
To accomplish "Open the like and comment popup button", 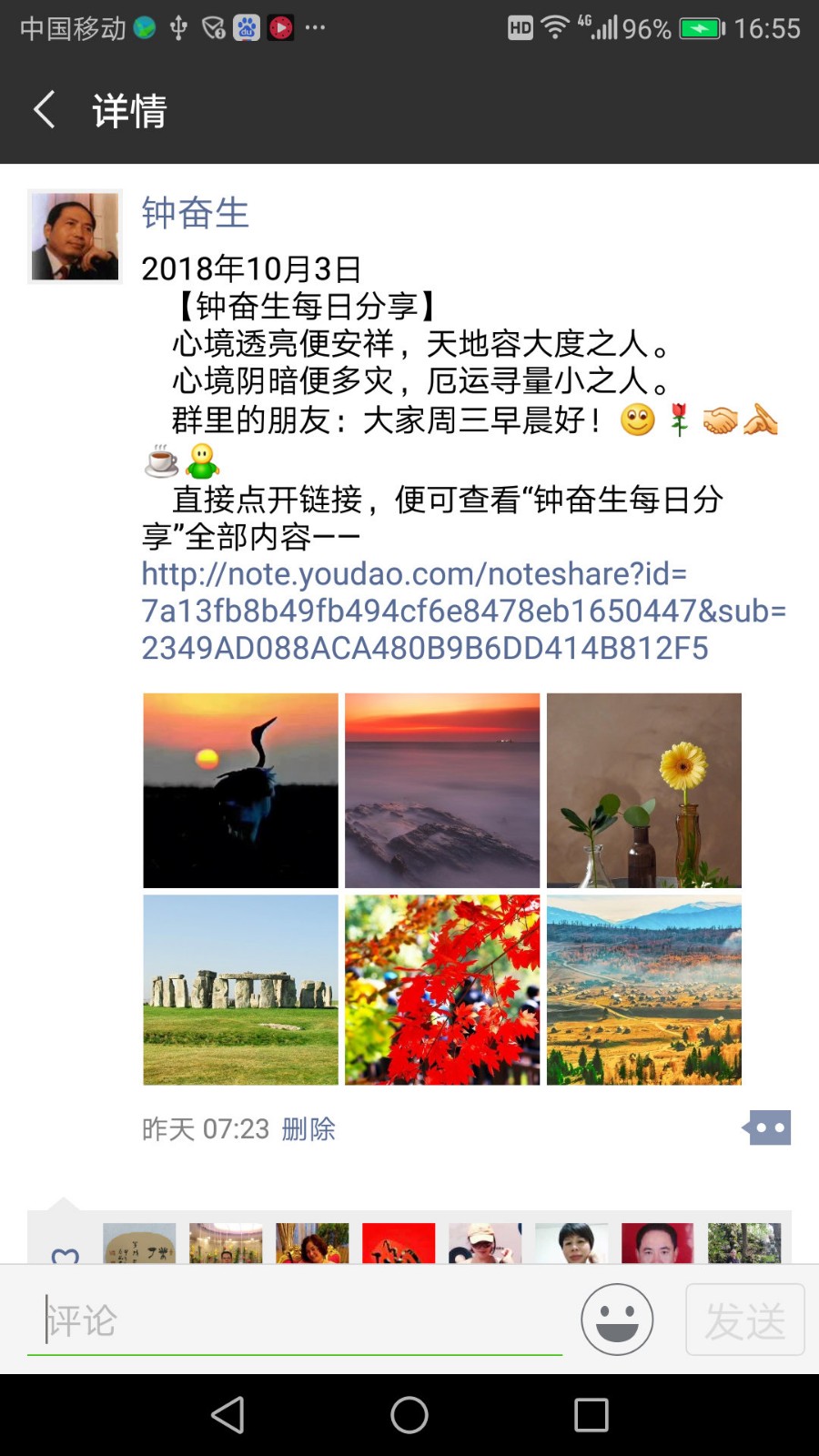I will click(x=767, y=1128).
